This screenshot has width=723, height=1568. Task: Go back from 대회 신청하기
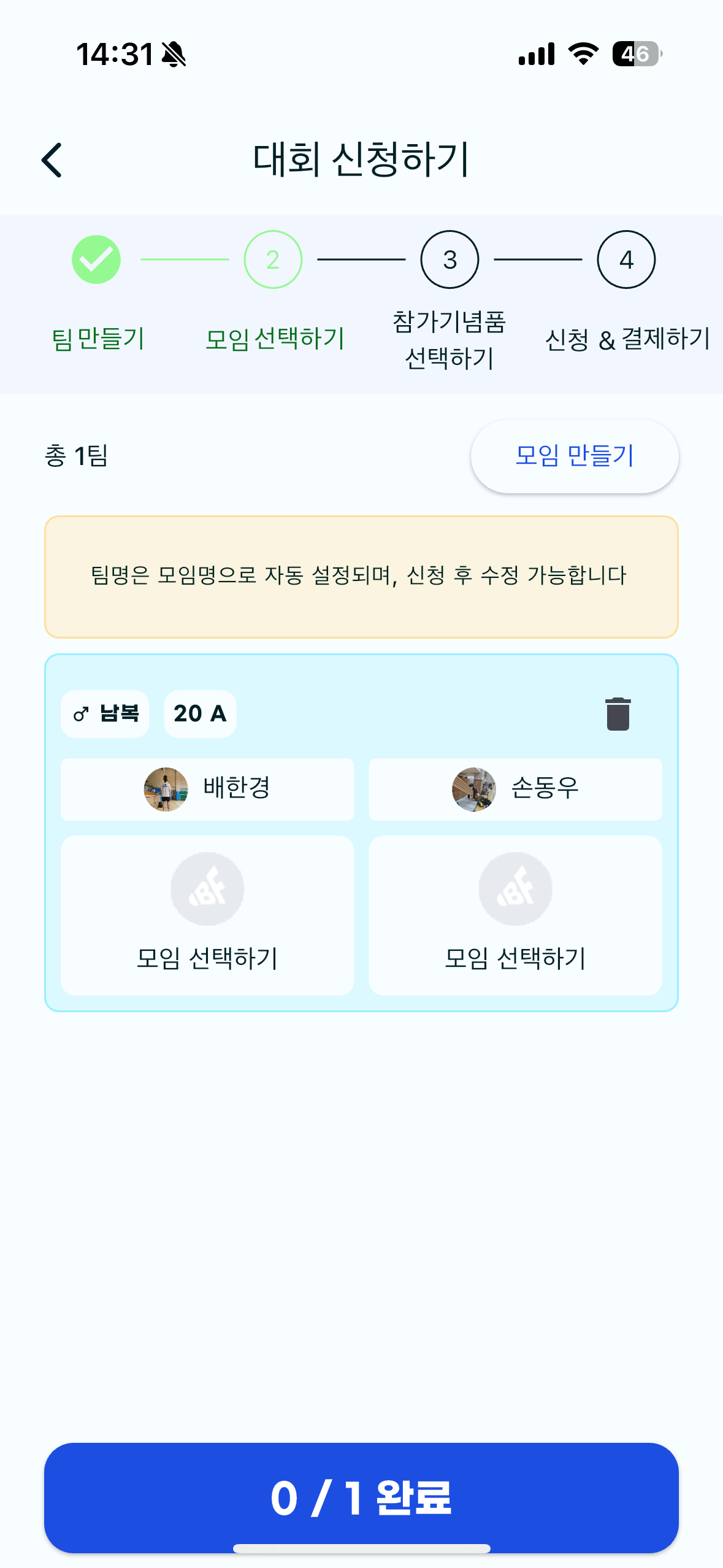click(52, 160)
